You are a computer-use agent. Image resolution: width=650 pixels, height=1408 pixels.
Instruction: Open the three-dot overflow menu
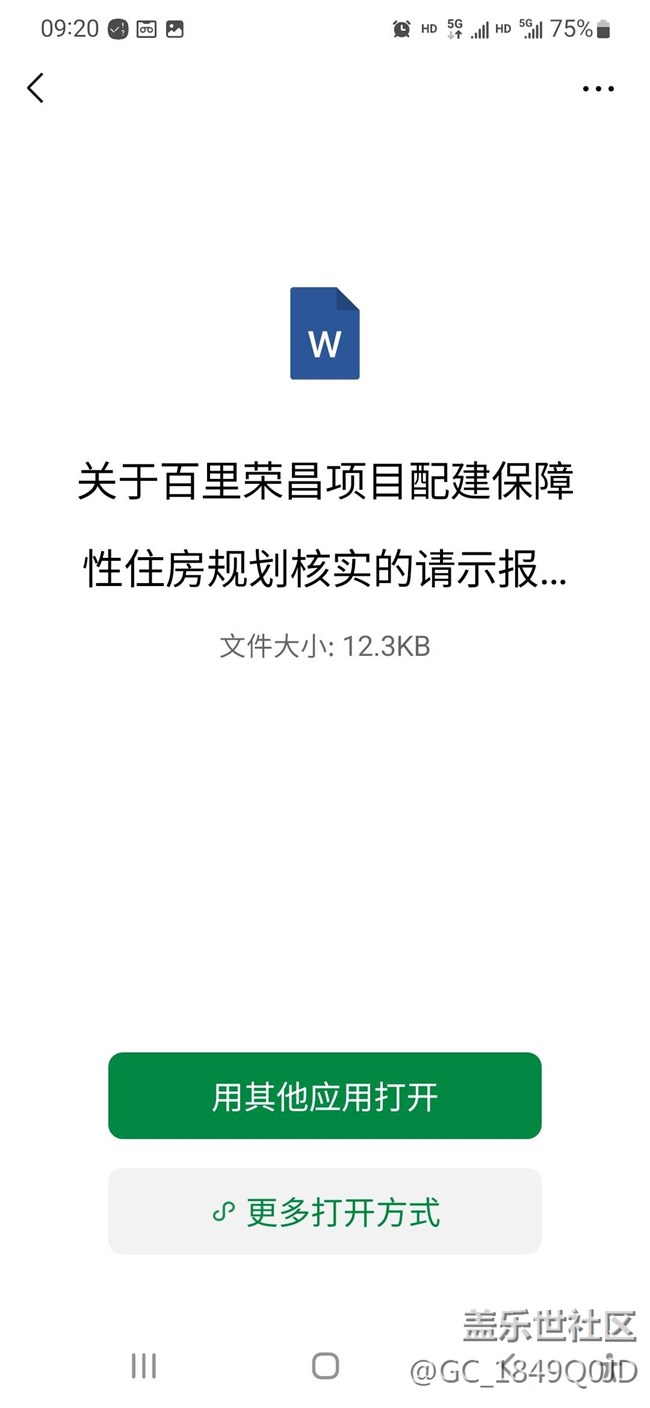pyautogui.click(x=598, y=88)
